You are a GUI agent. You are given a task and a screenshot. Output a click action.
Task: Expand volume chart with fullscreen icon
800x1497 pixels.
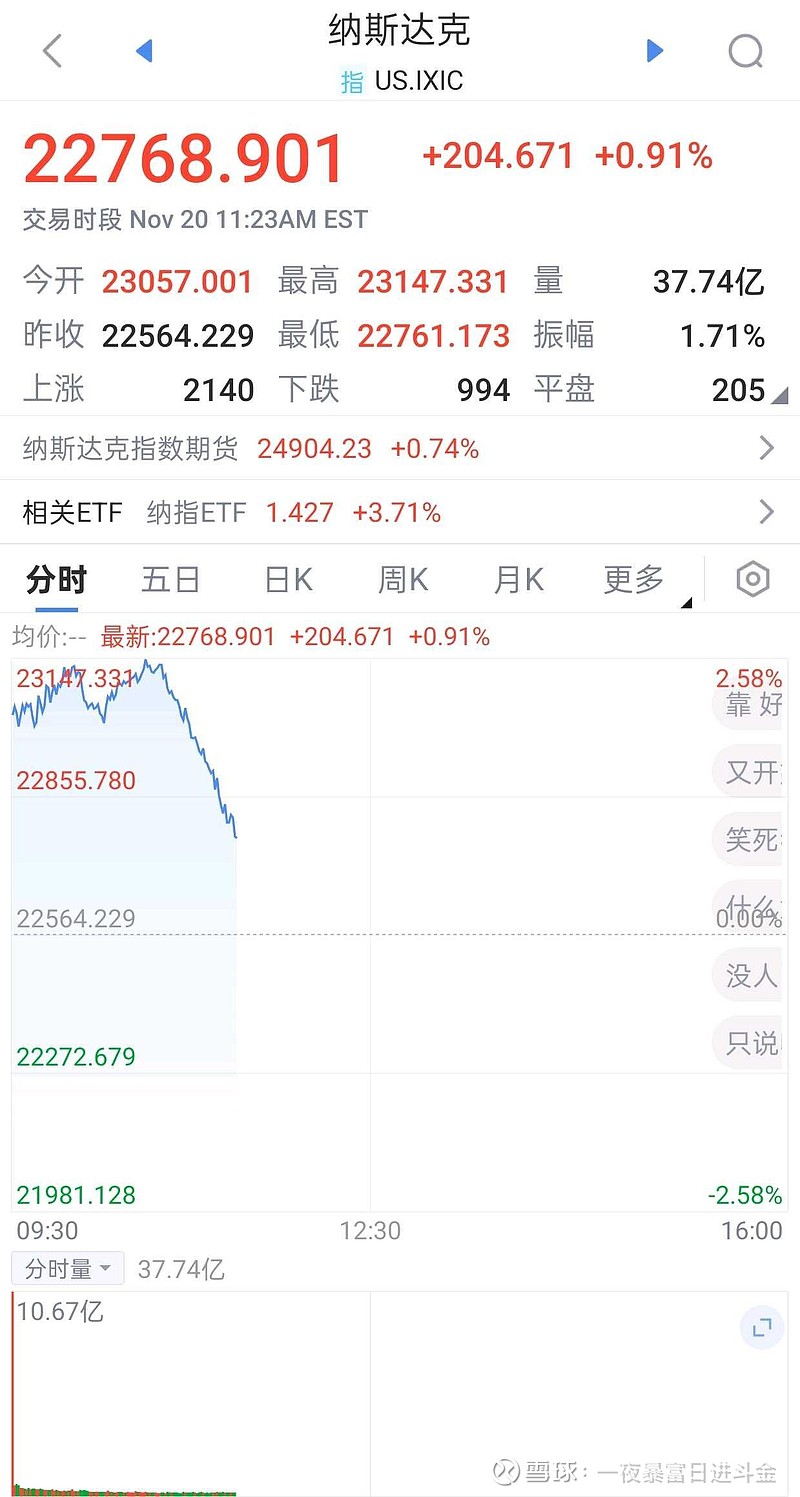coord(761,1327)
